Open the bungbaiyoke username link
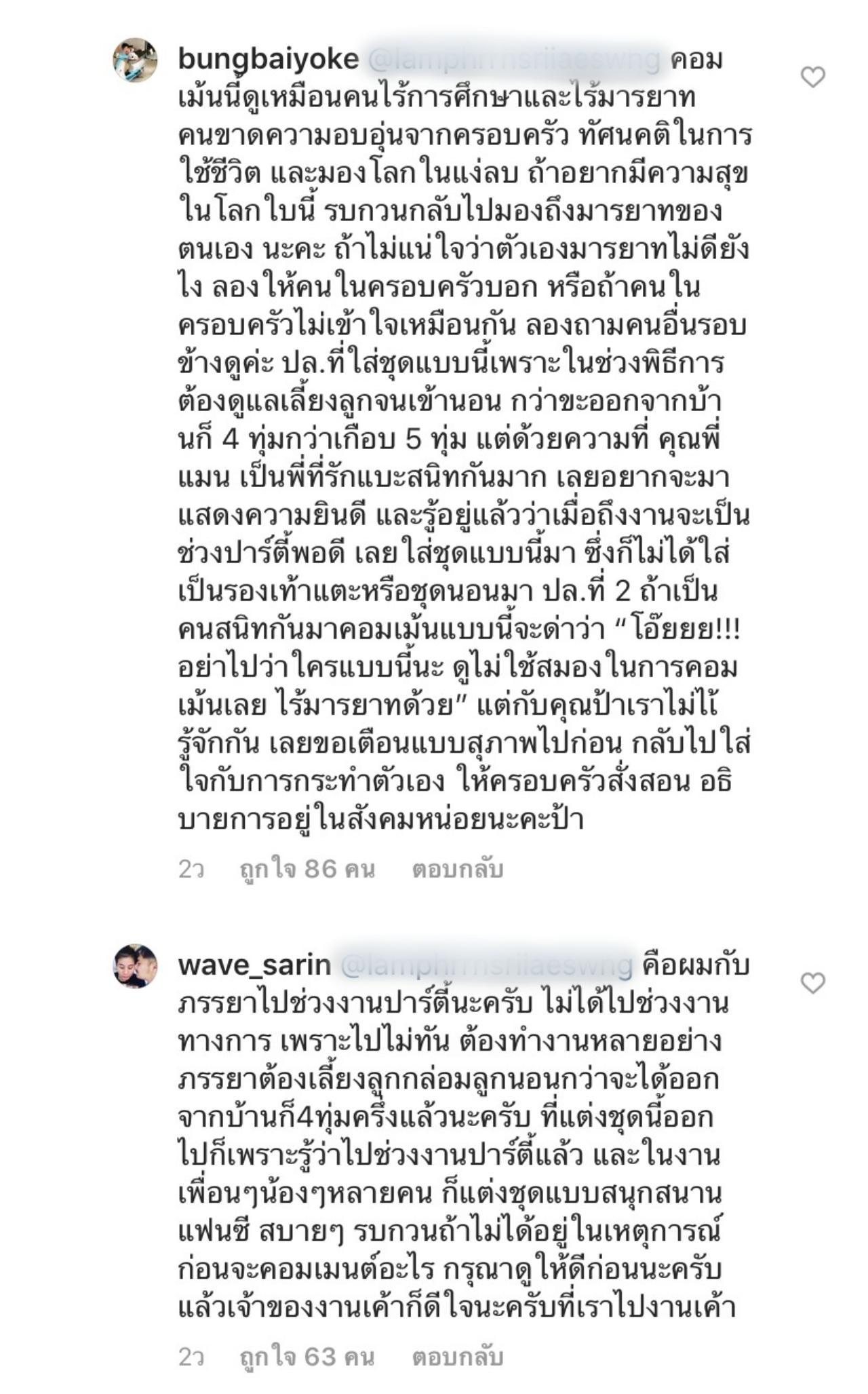 click(268, 60)
